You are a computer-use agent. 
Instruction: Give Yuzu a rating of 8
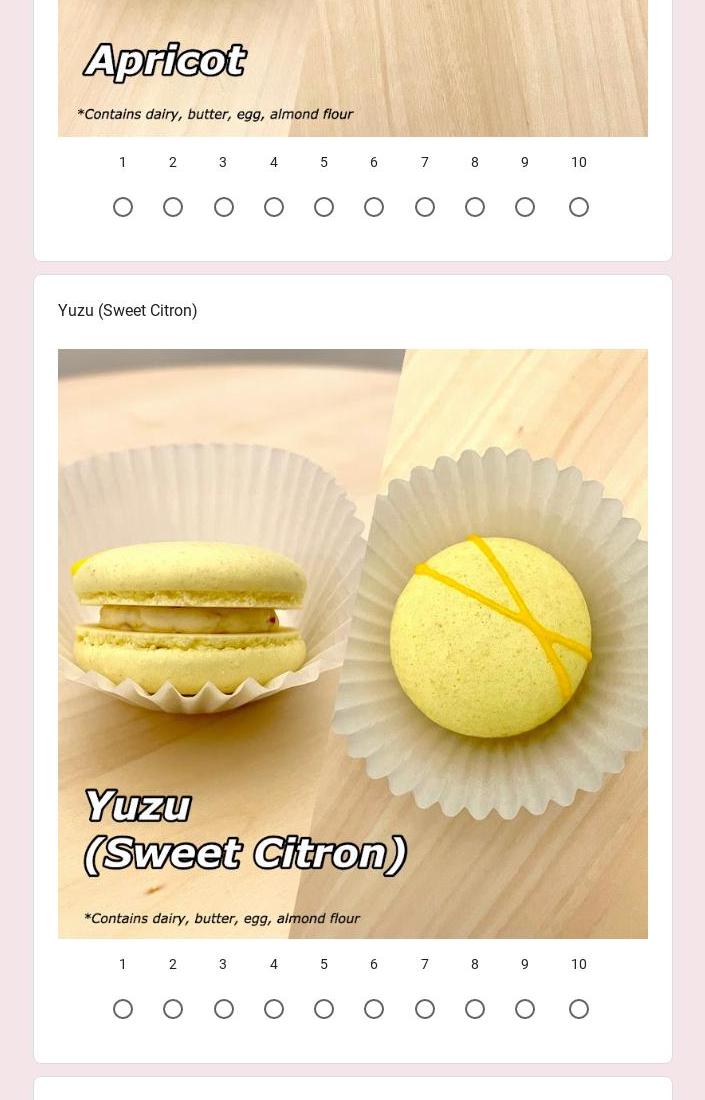pos(475,1009)
